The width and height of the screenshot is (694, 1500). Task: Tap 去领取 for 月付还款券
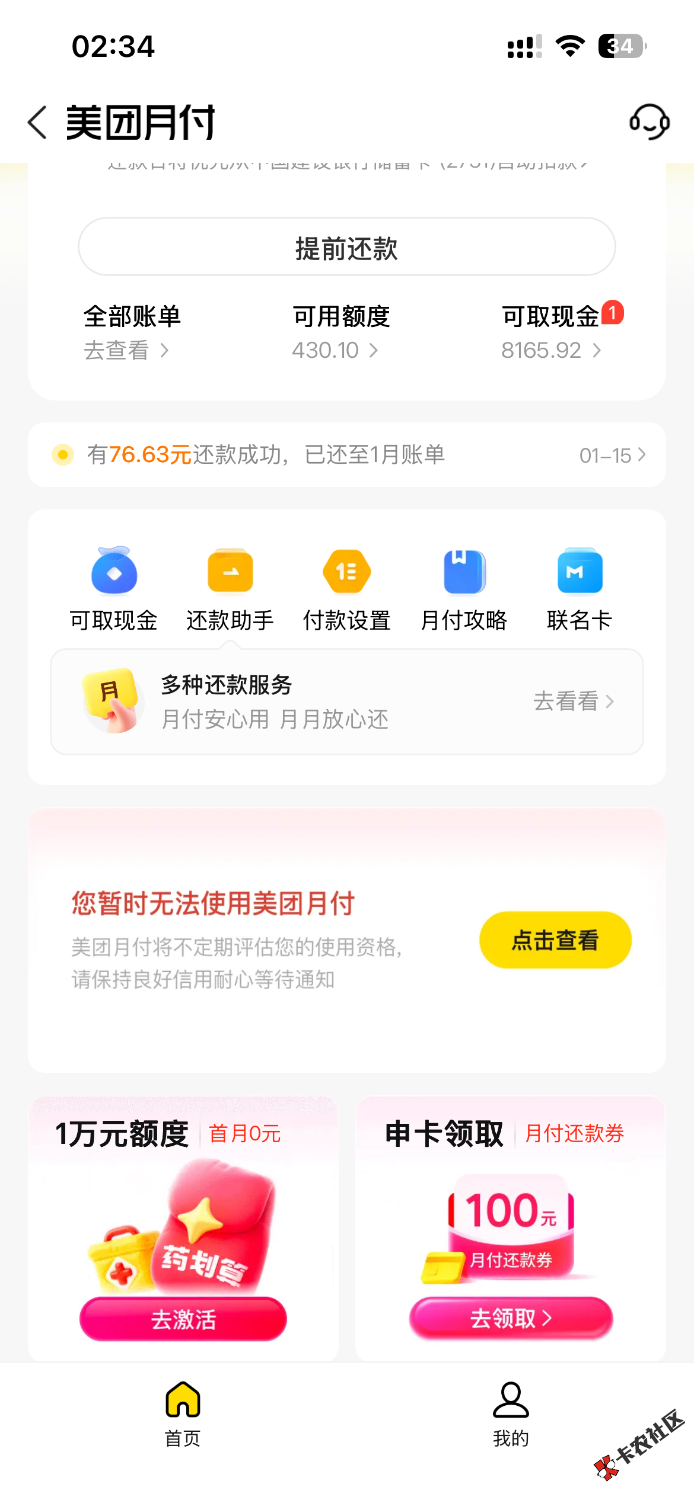click(510, 1319)
